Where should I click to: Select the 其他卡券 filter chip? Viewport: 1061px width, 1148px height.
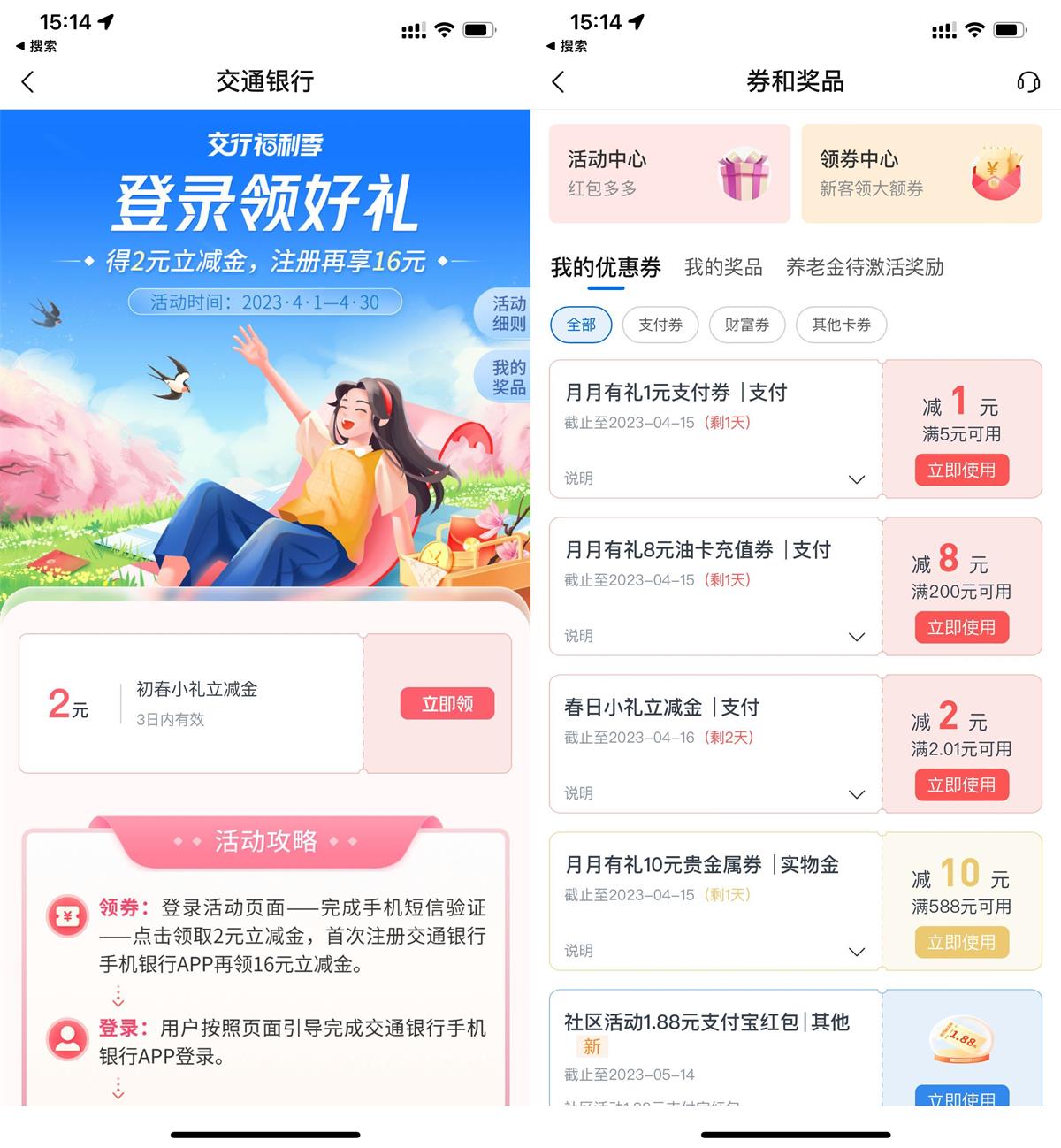(x=841, y=325)
